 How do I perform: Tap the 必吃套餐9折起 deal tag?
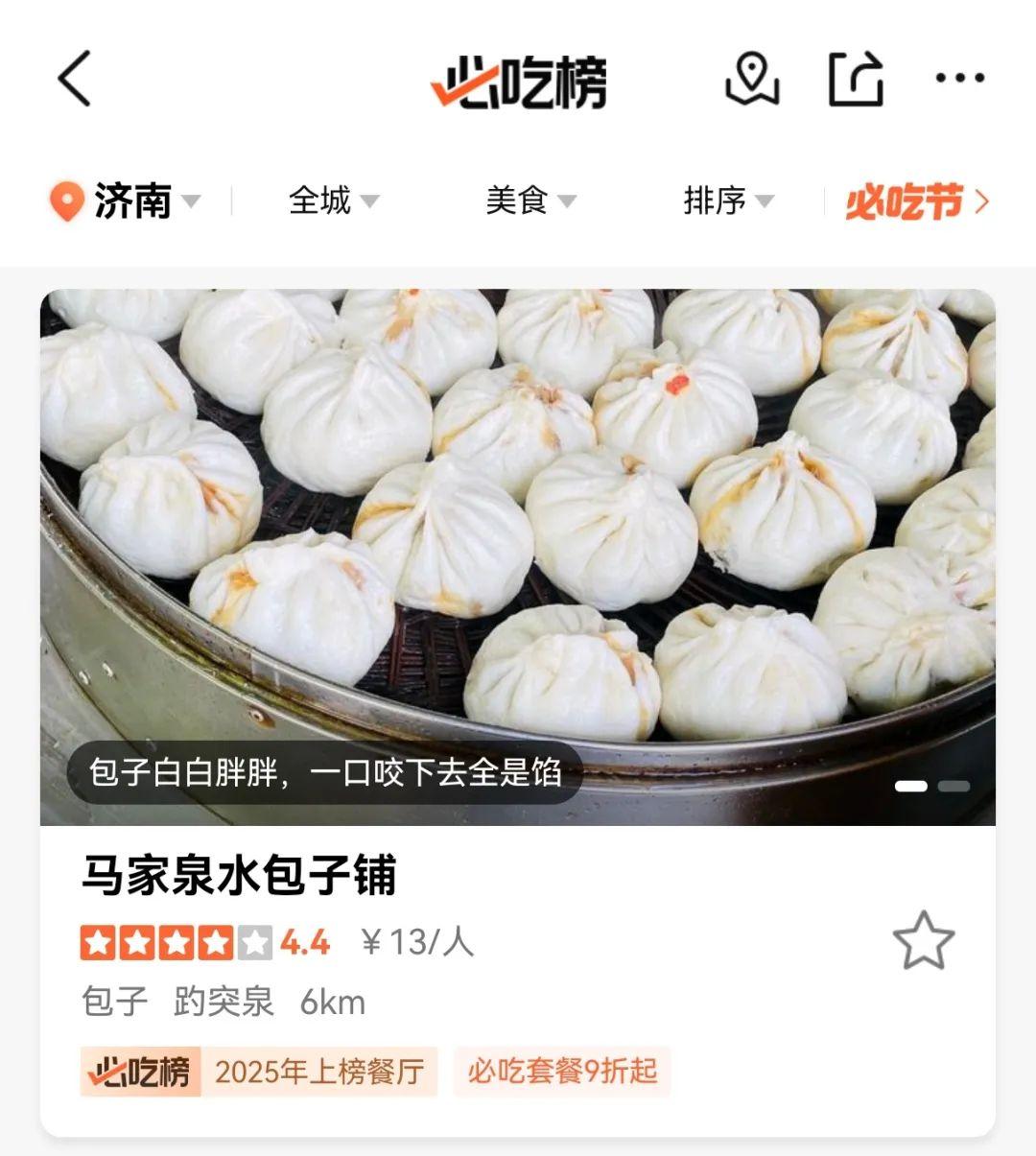562,1071
